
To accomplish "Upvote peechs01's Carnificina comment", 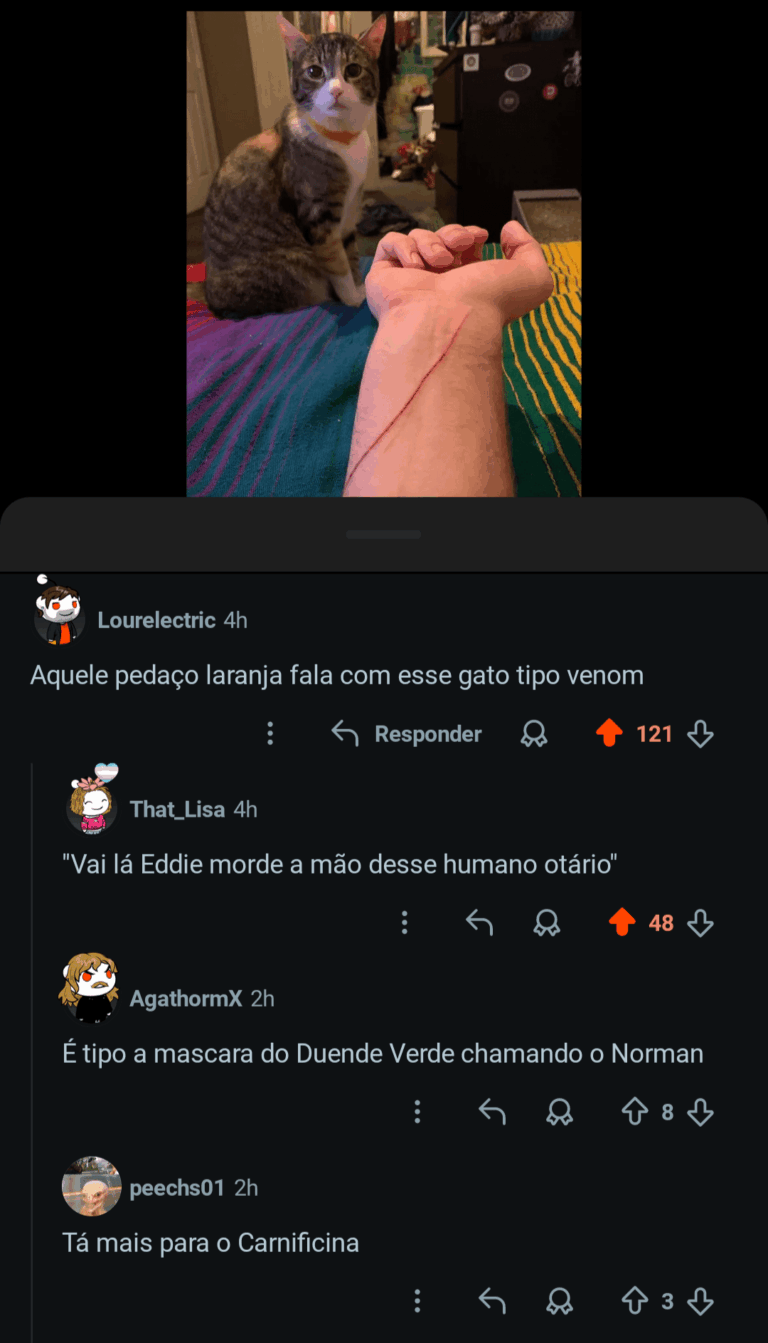I will point(635,1301).
